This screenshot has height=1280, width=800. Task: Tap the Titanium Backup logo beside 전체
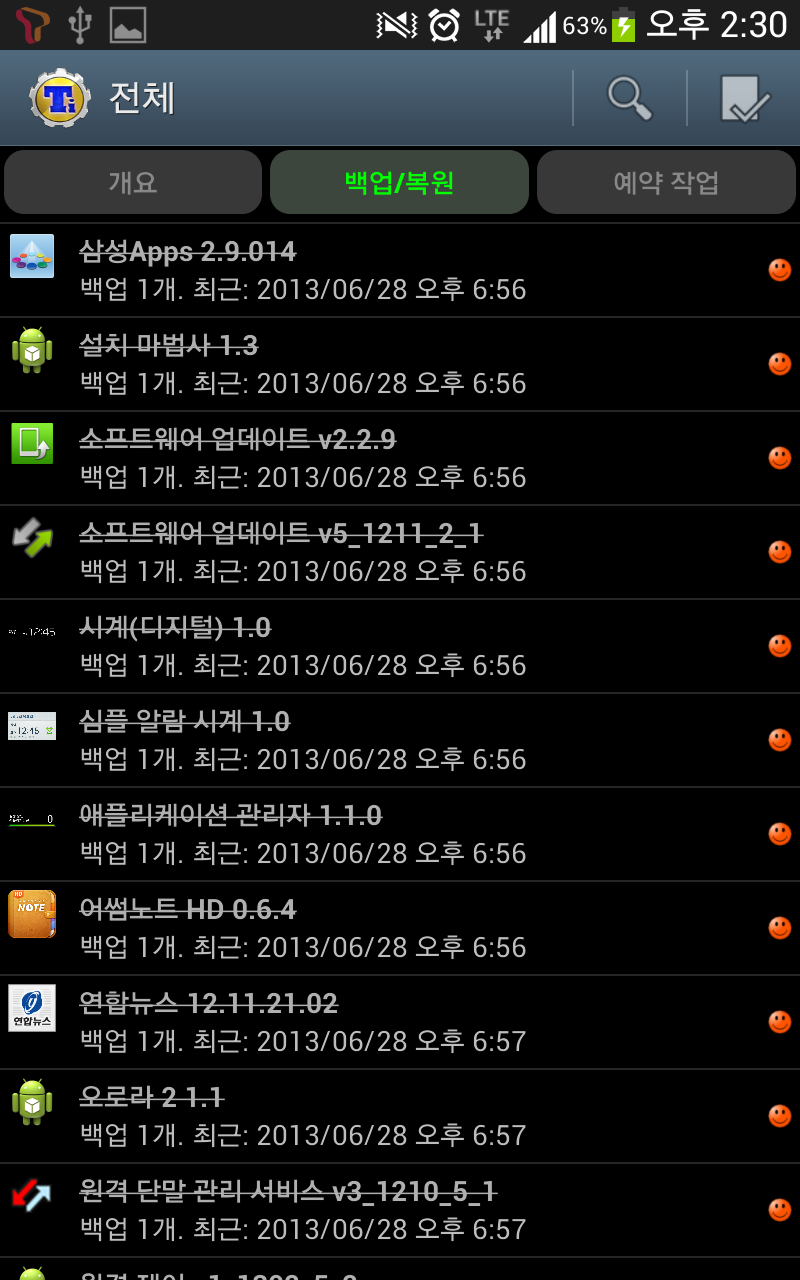pos(60,98)
